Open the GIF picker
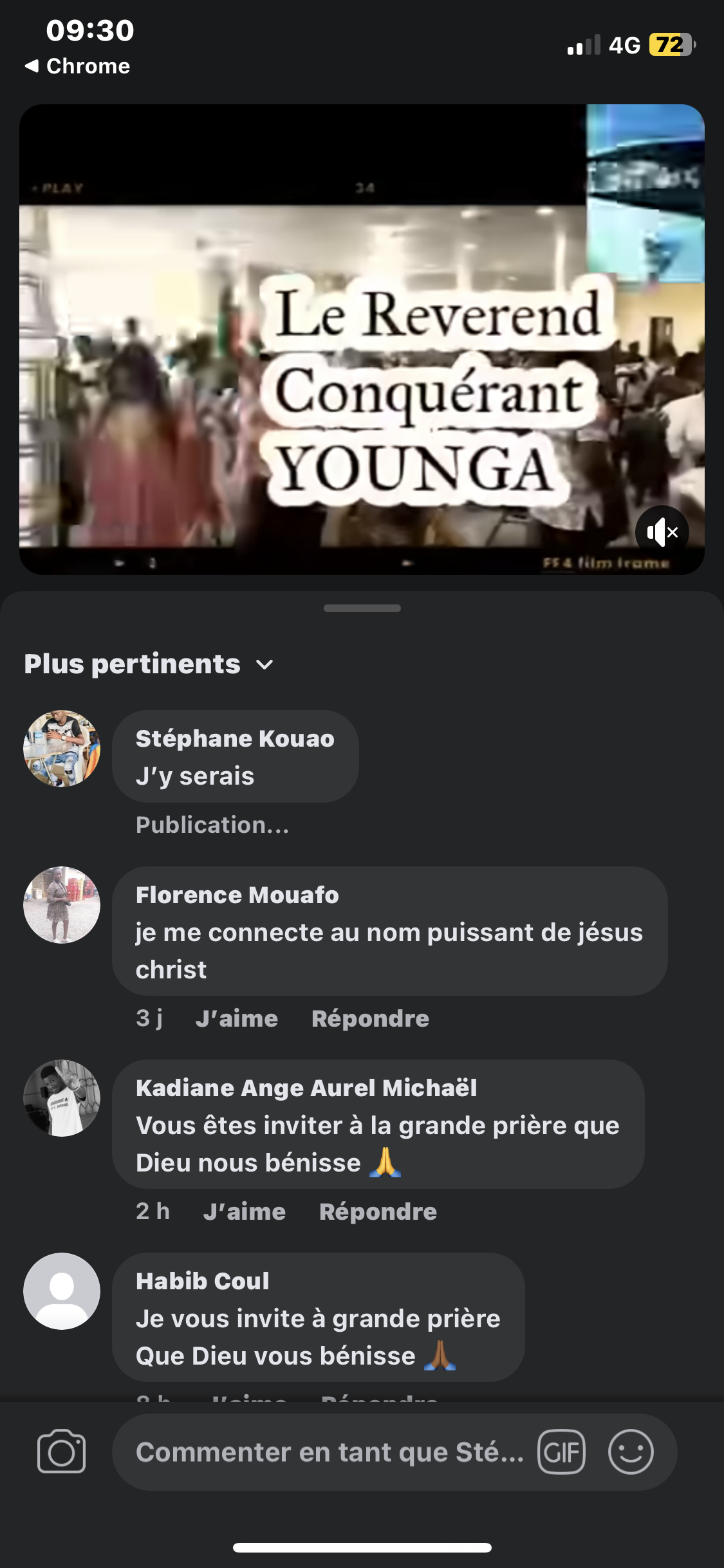The image size is (724, 1568). [x=561, y=1452]
